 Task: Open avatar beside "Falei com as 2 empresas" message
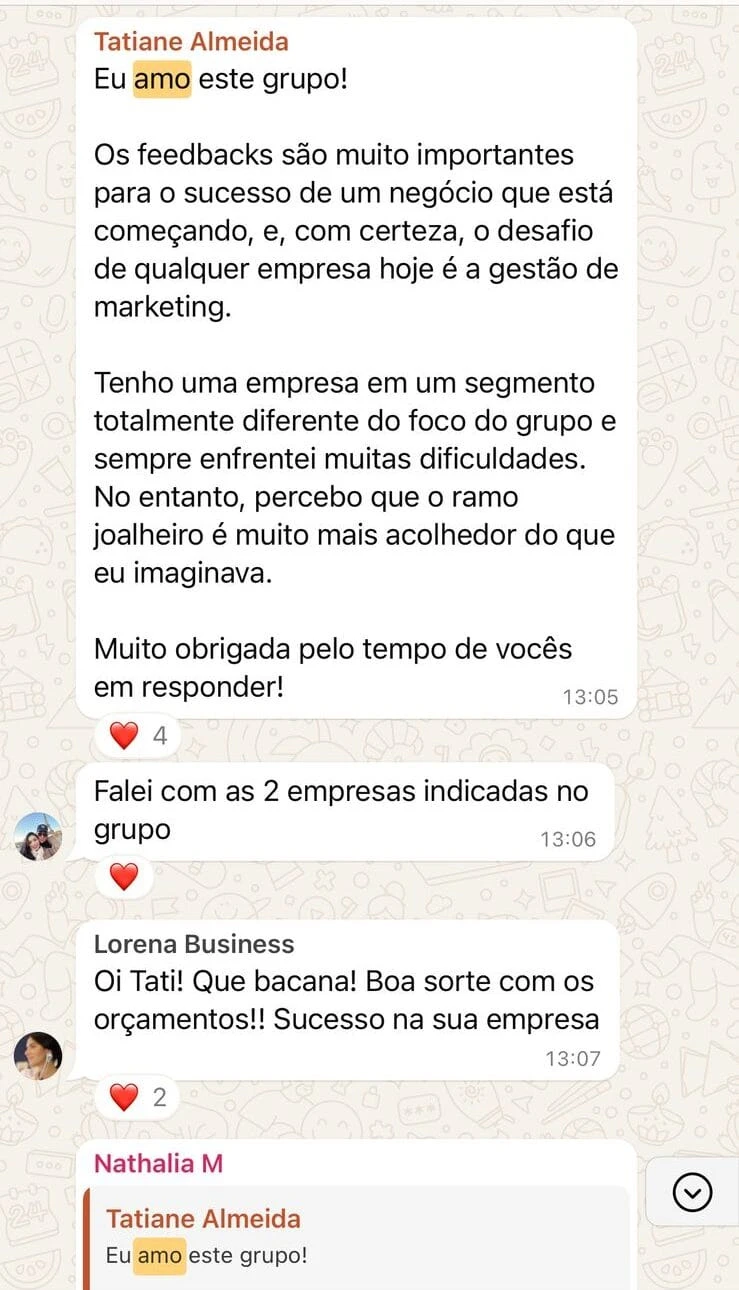click(x=38, y=836)
